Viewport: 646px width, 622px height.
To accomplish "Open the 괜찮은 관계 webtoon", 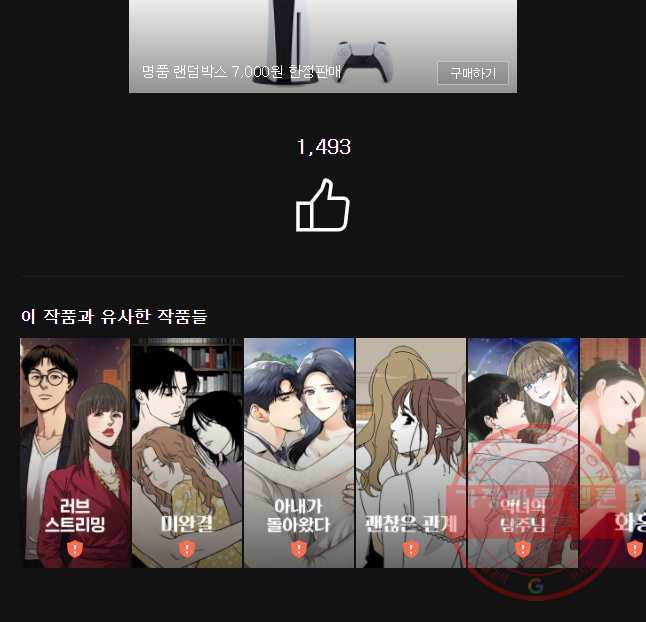I will click(x=411, y=452).
